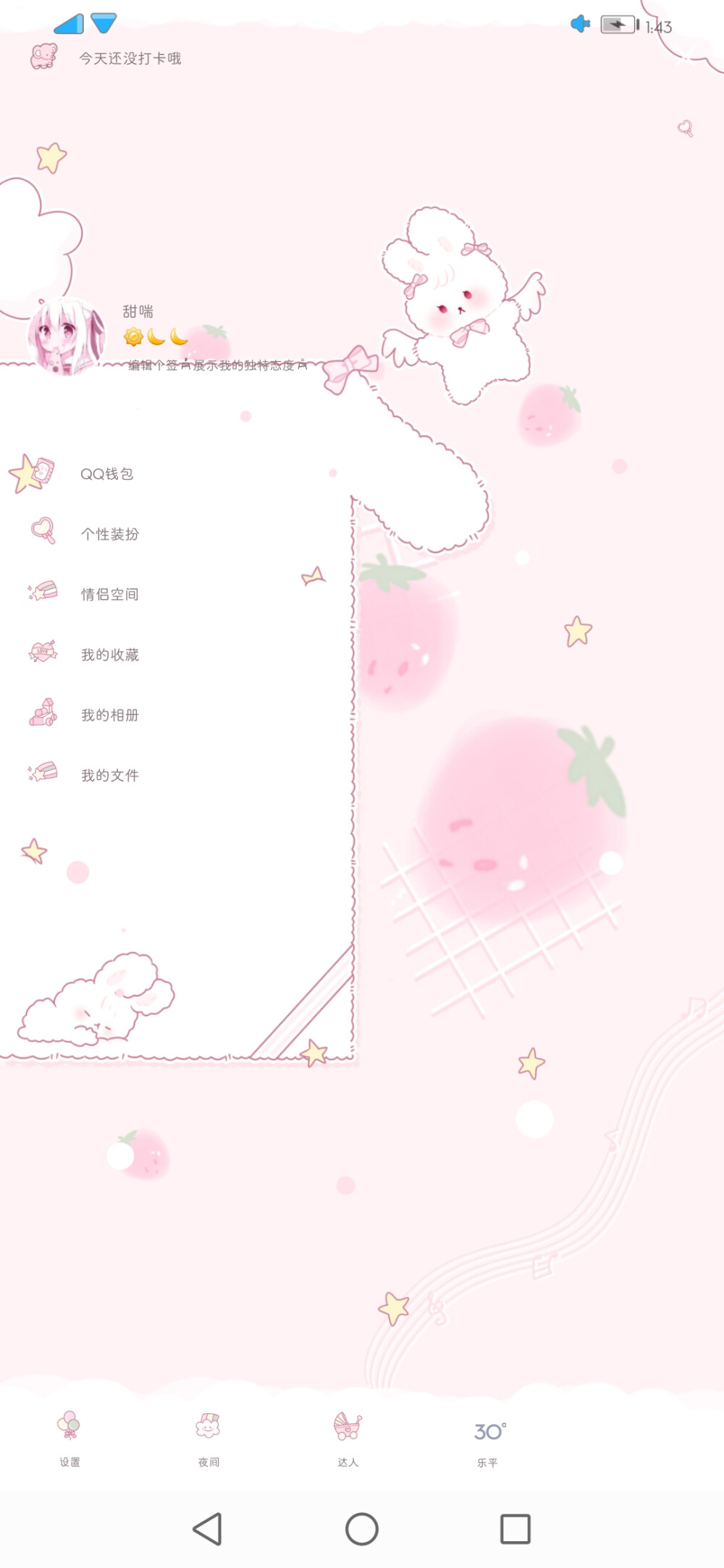View 我的收藏
This screenshot has width=724, height=1568.
click(x=109, y=655)
